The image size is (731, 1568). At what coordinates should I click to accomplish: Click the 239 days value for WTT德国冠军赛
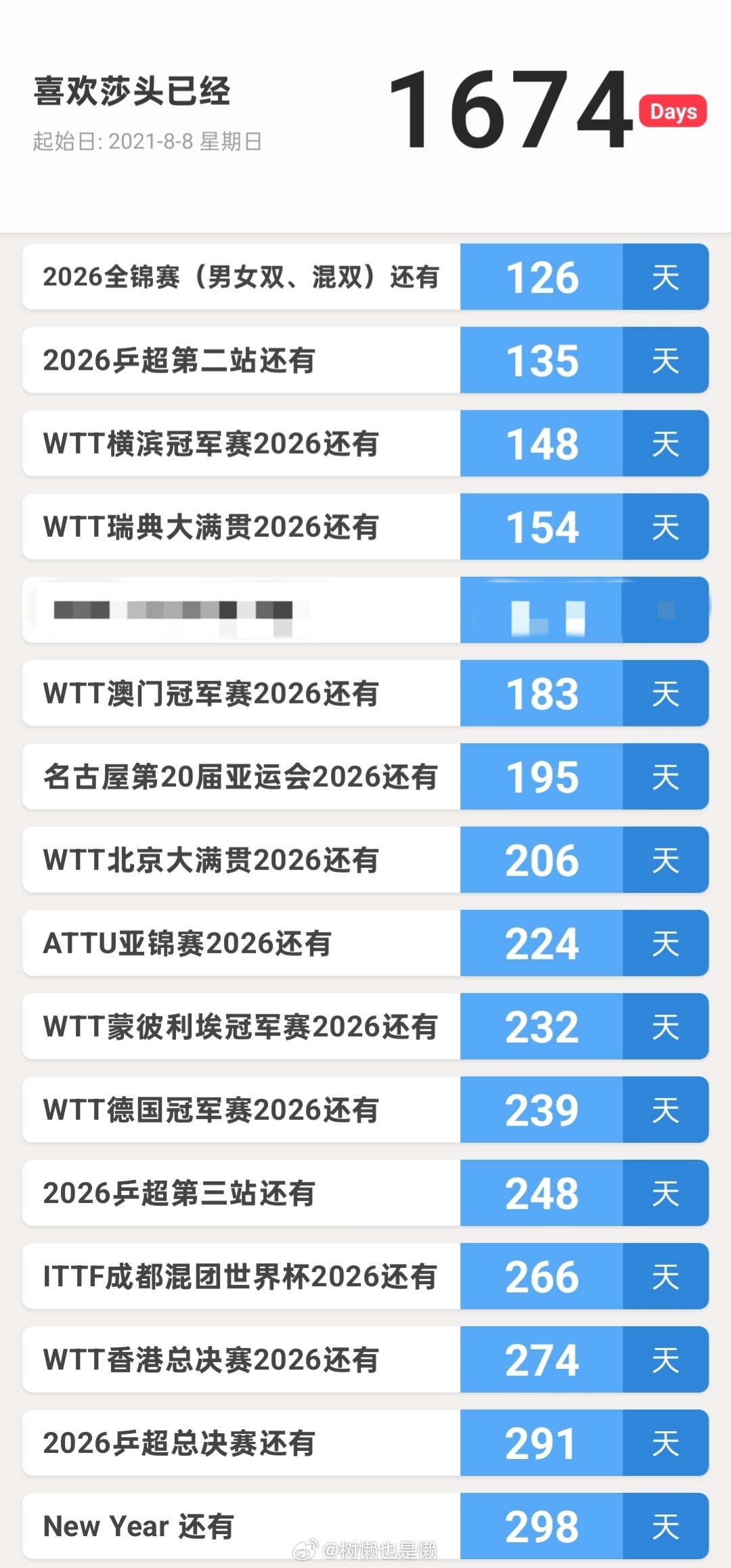541,1110
